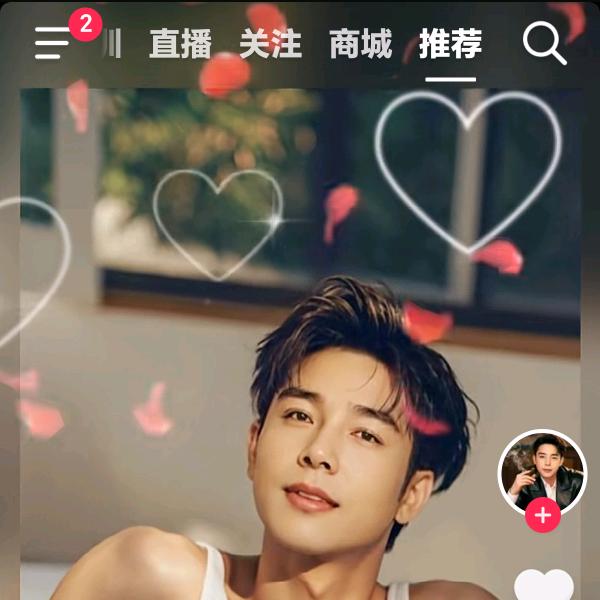Open the creator's profile avatar

tap(542, 473)
